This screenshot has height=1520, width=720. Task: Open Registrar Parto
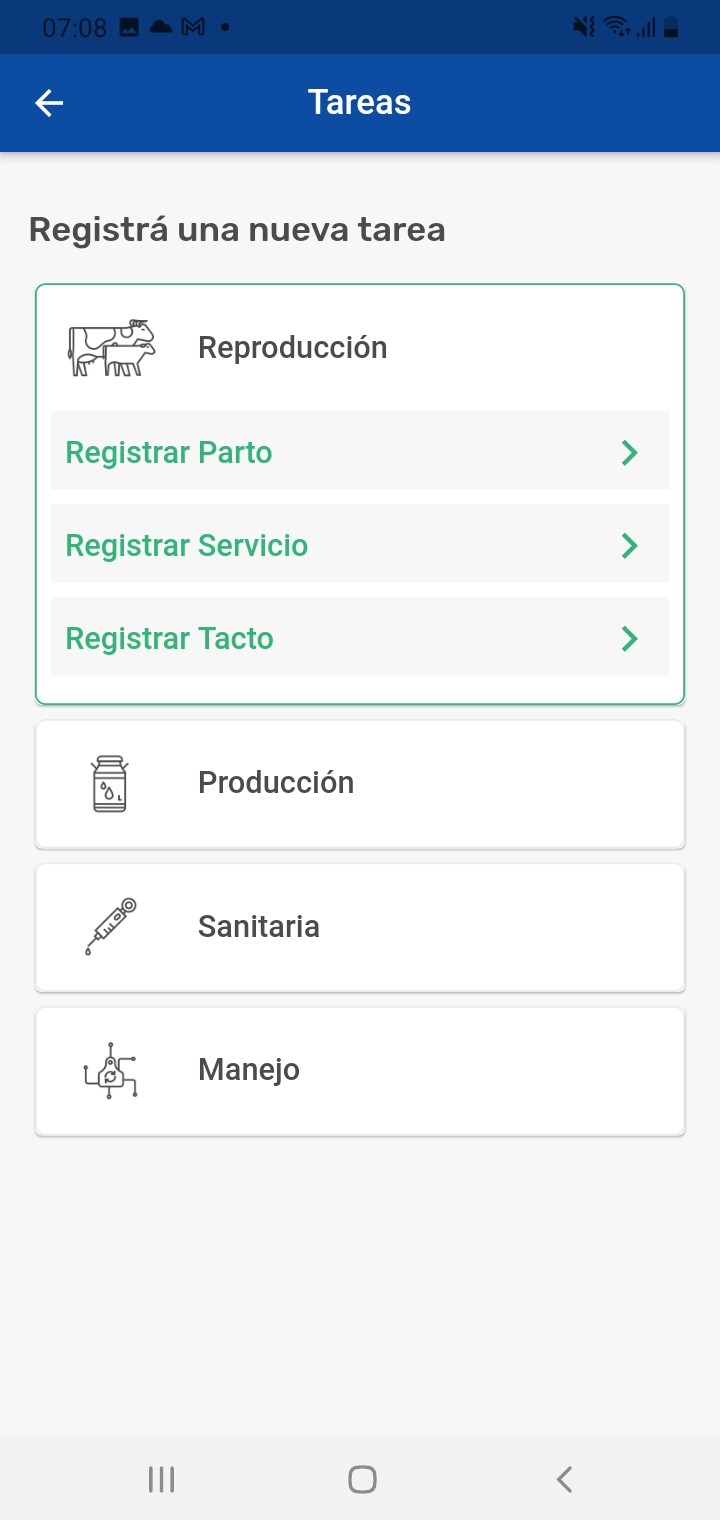pos(359,452)
